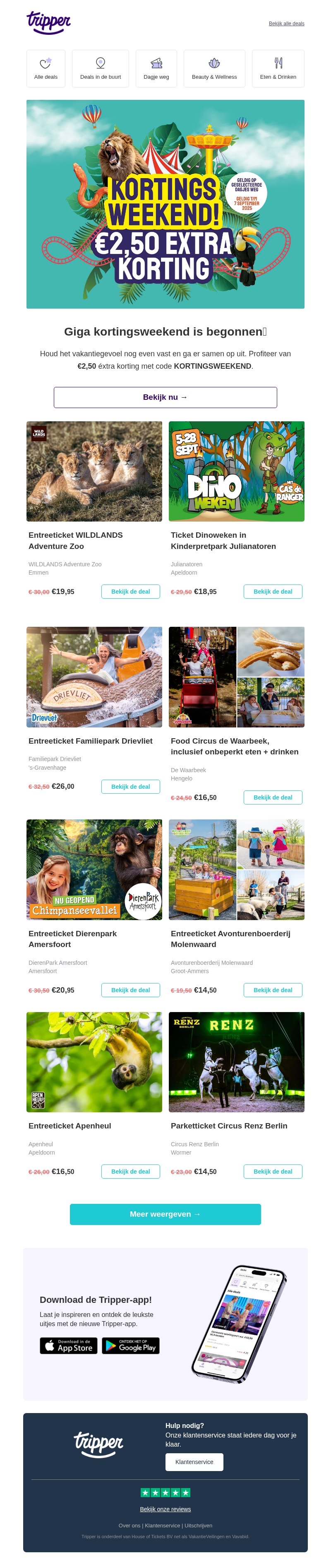Choose the Dagje weg category
Image resolution: width=331 pixels, height=1568 pixels.
[156, 68]
